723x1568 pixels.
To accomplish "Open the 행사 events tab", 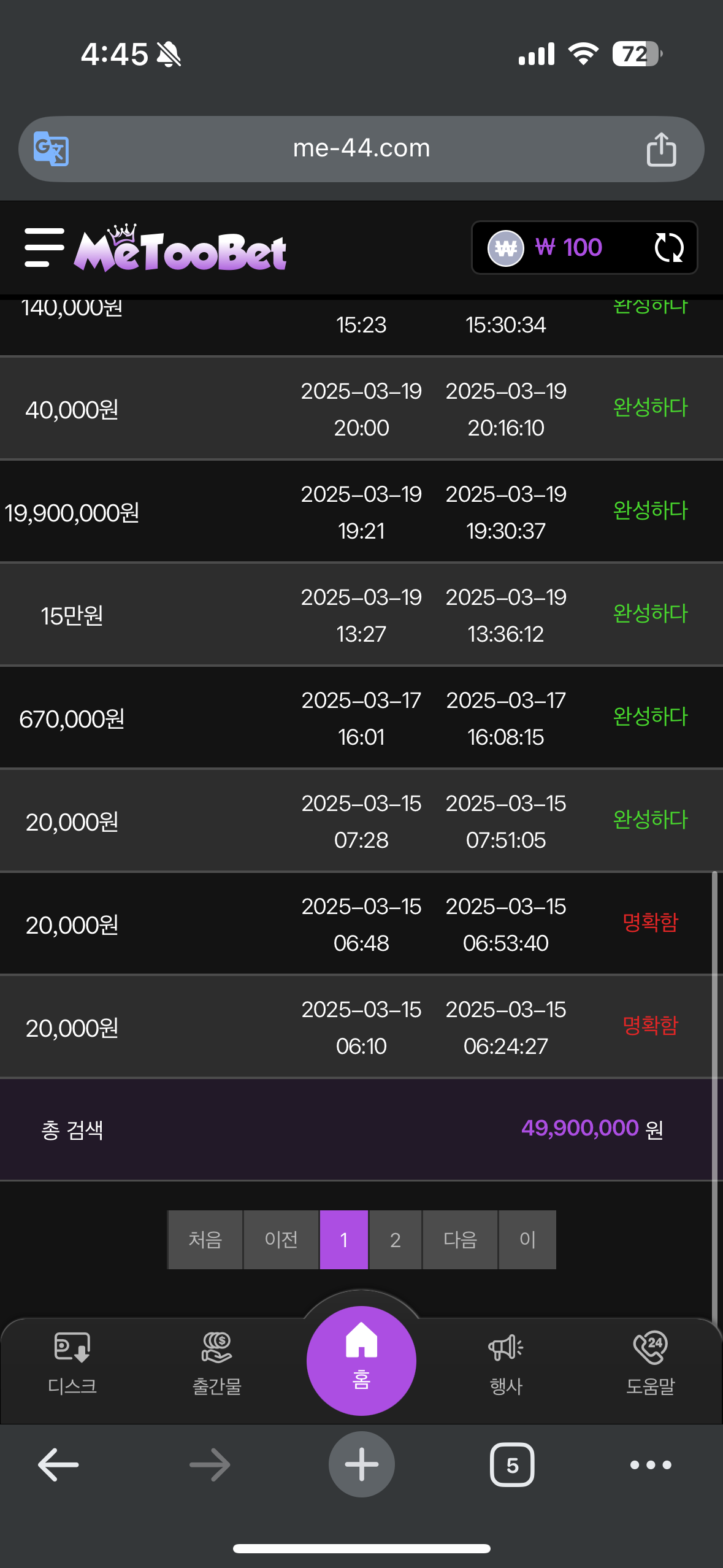I will [506, 1364].
